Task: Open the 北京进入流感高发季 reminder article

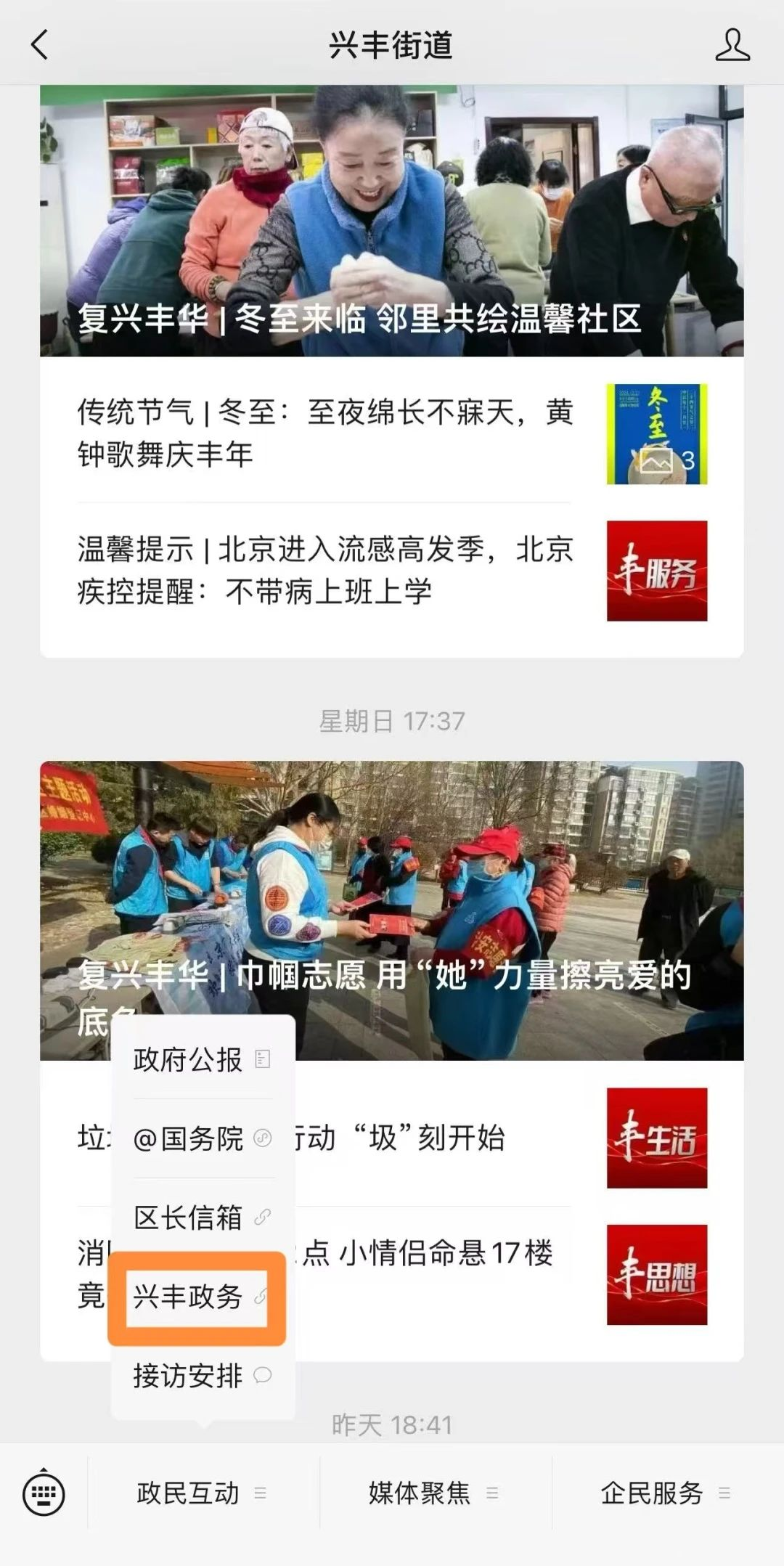Action: (325, 571)
